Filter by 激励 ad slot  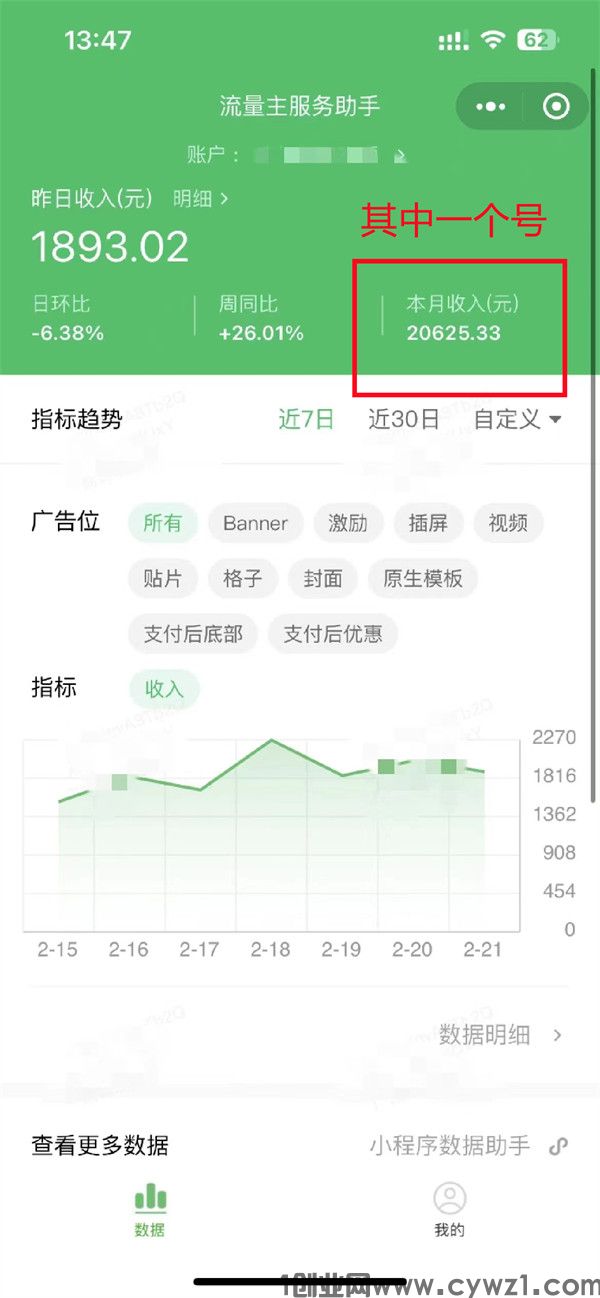(348, 523)
